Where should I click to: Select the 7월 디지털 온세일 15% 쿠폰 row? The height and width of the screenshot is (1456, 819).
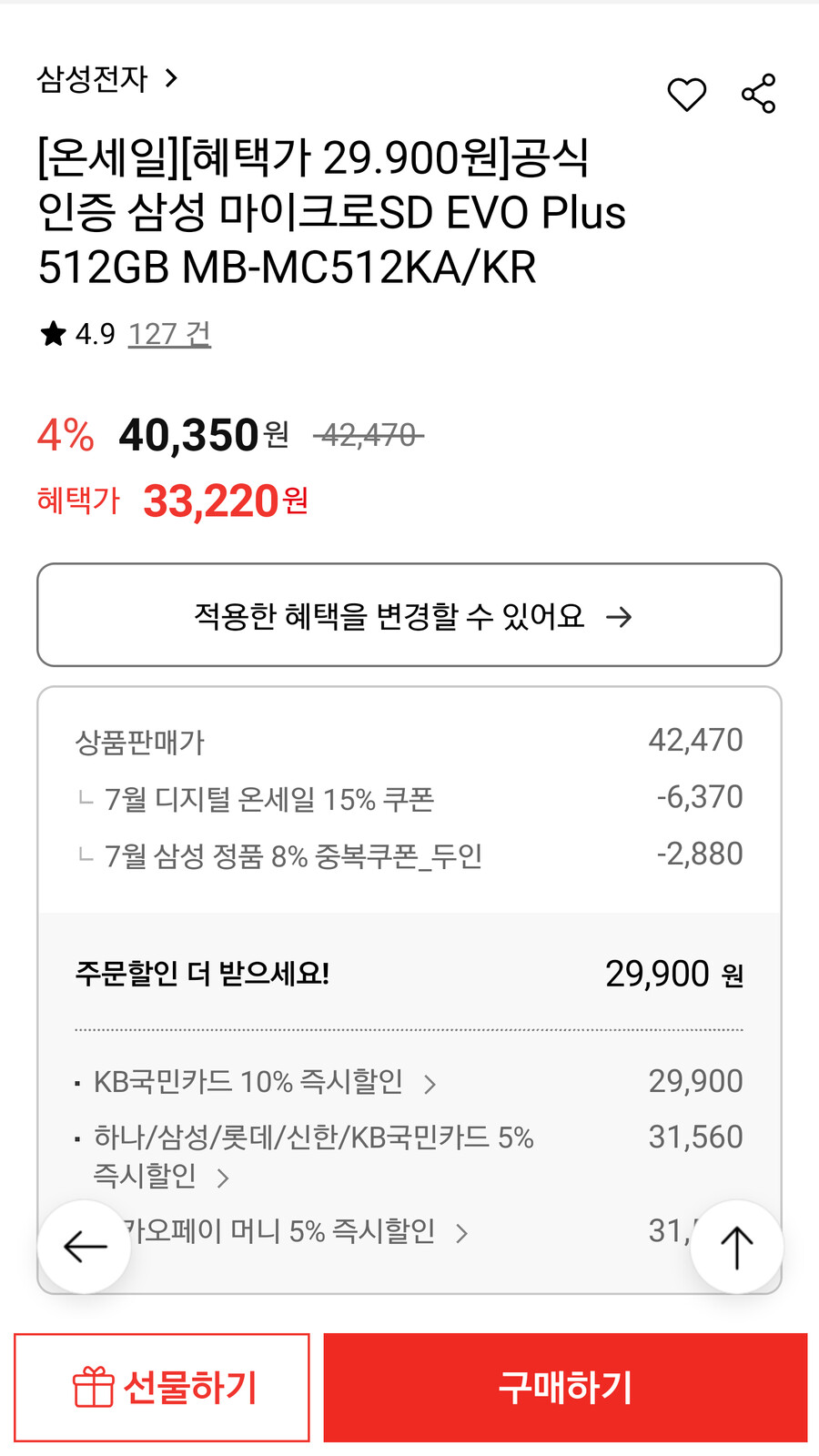pyautogui.click(x=409, y=799)
